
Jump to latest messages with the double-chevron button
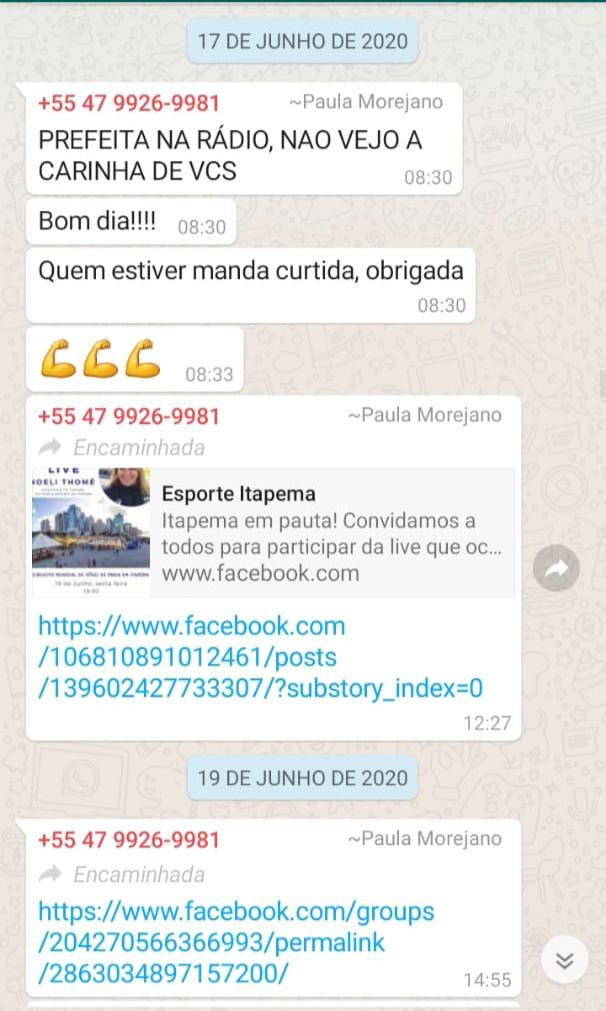click(x=564, y=961)
